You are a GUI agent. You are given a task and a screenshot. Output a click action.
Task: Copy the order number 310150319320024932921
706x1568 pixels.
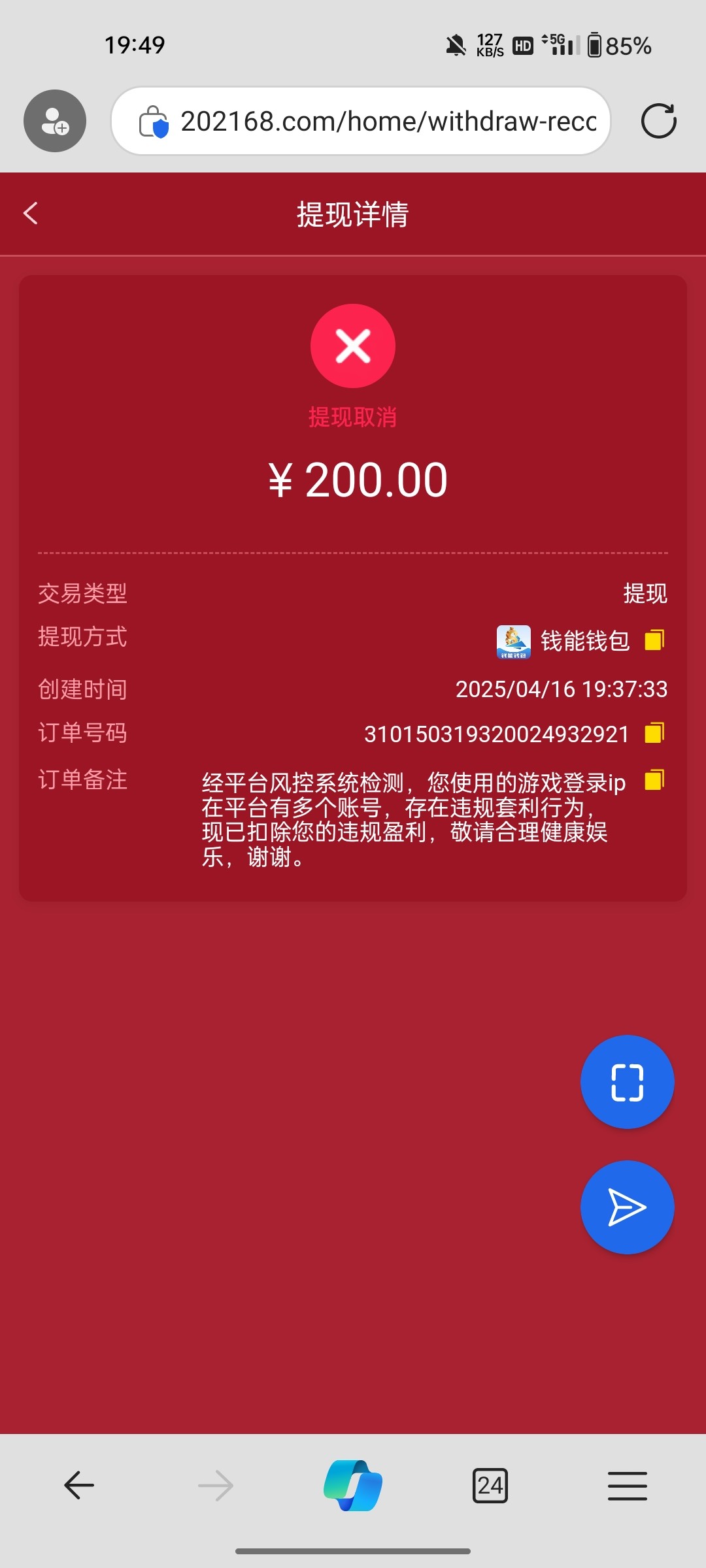point(654,733)
